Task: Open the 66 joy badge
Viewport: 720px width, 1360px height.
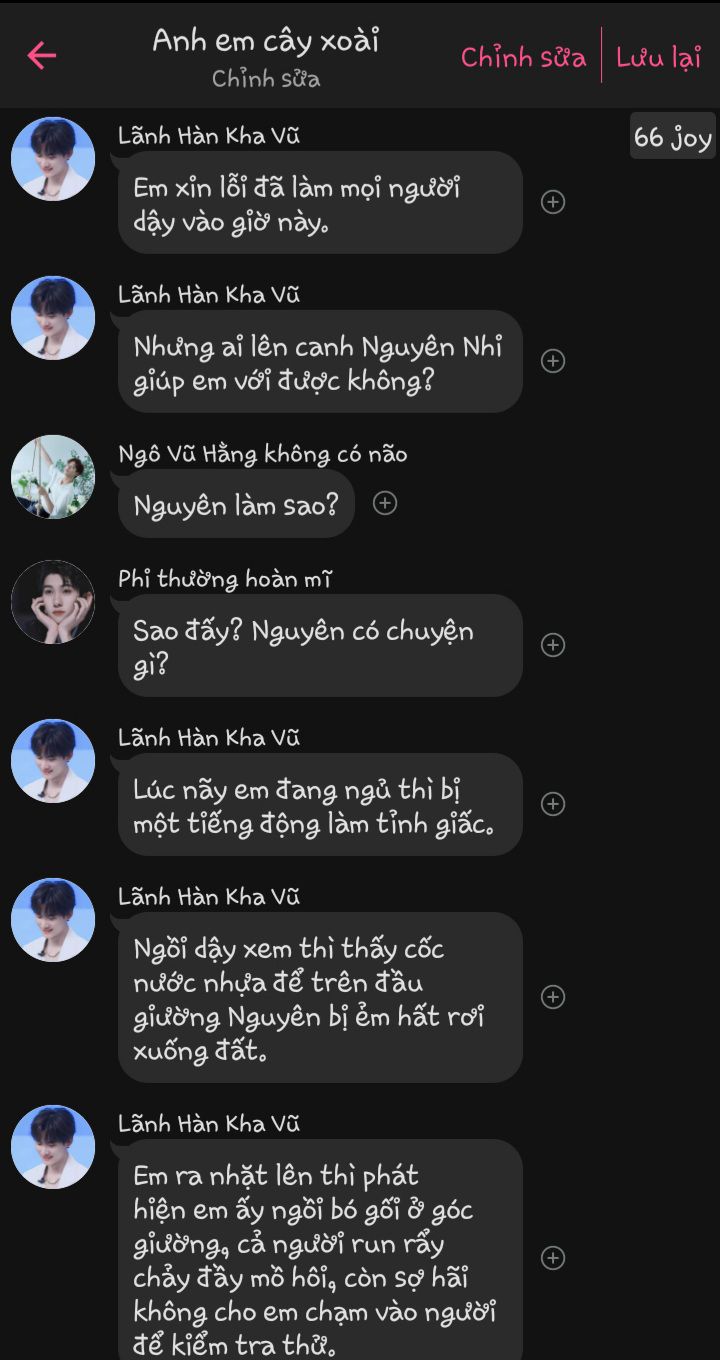Action: [x=673, y=137]
